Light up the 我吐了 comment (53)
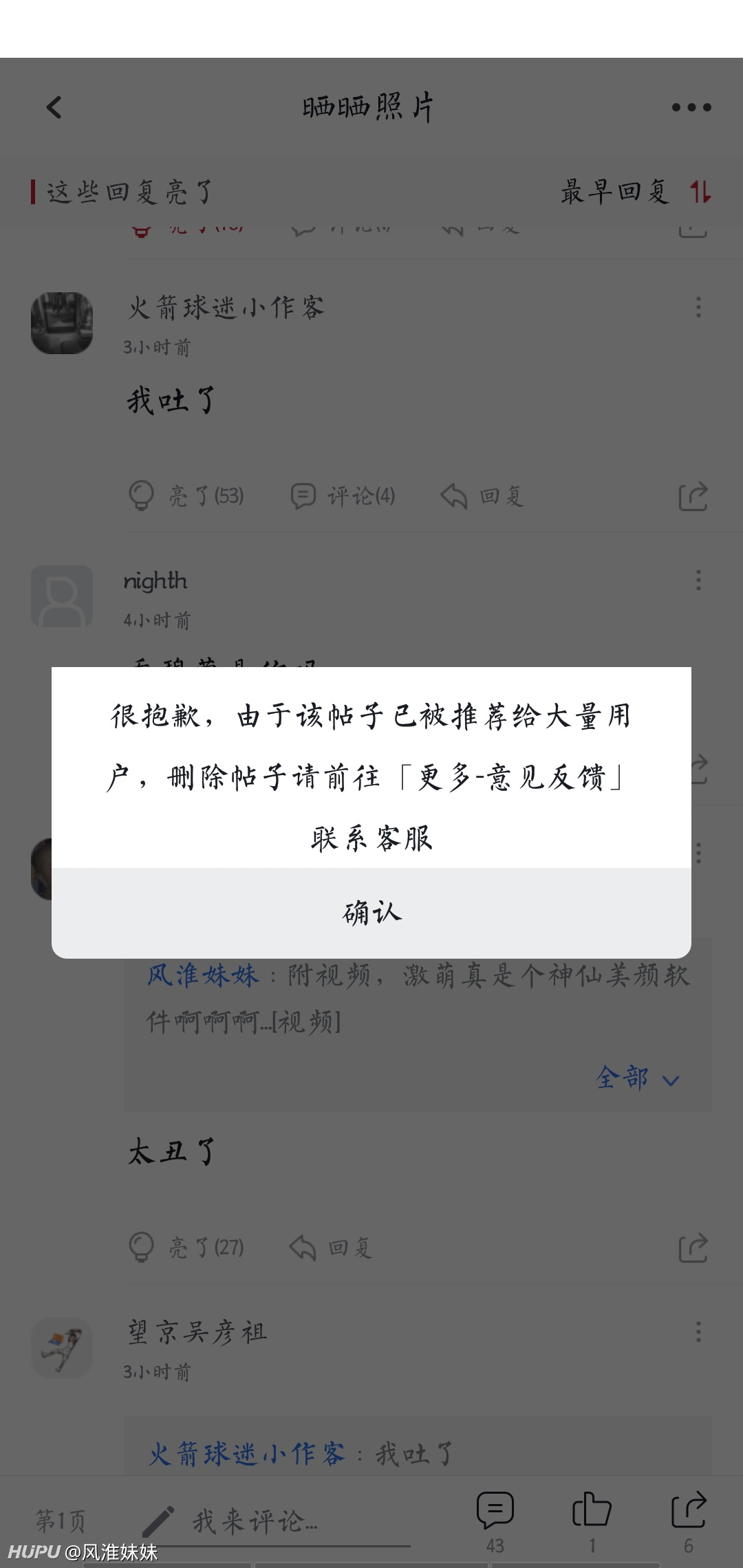 pyautogui.click(x=186, y=496)
